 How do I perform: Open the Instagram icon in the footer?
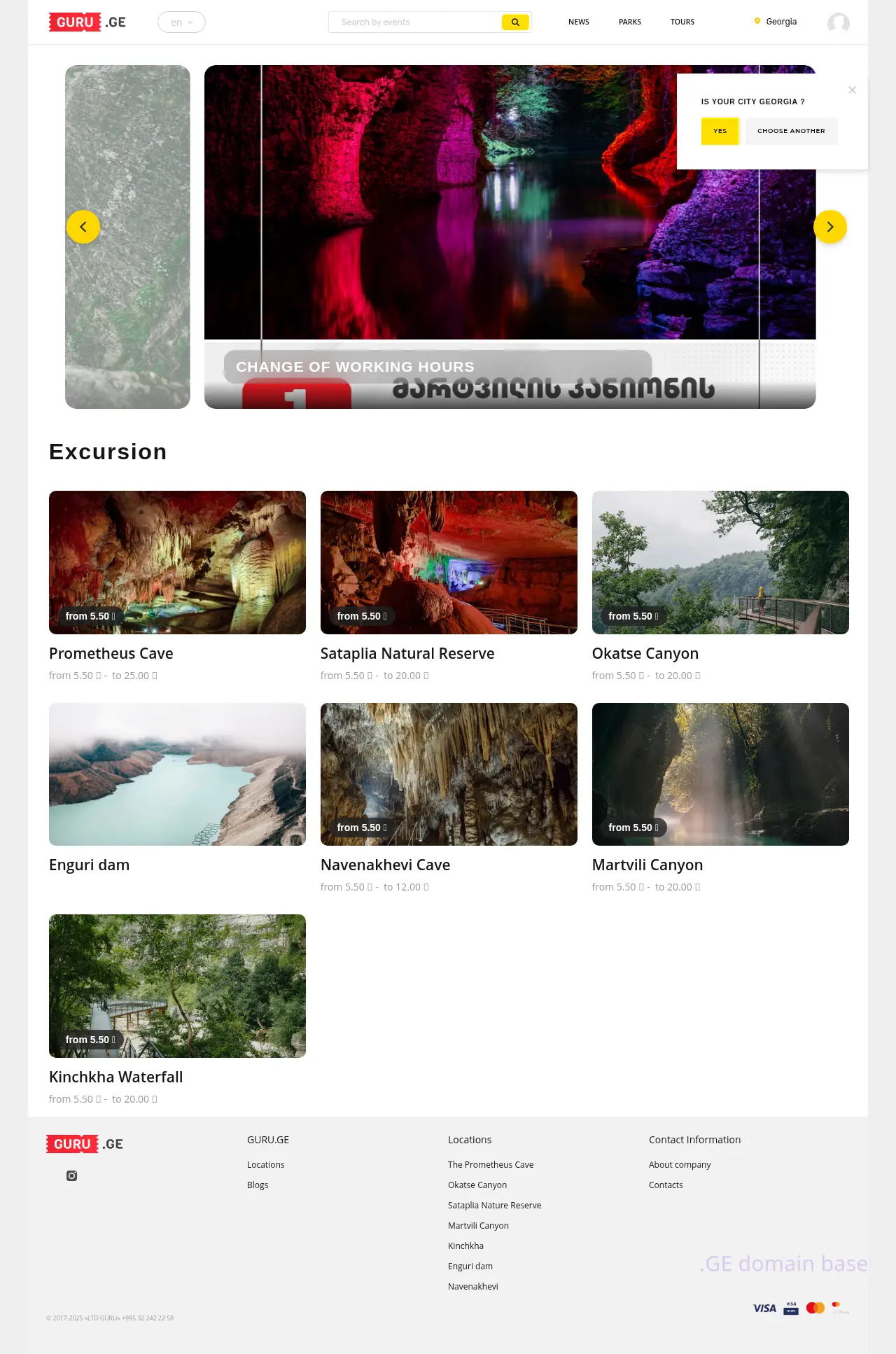pos(71,1175)
